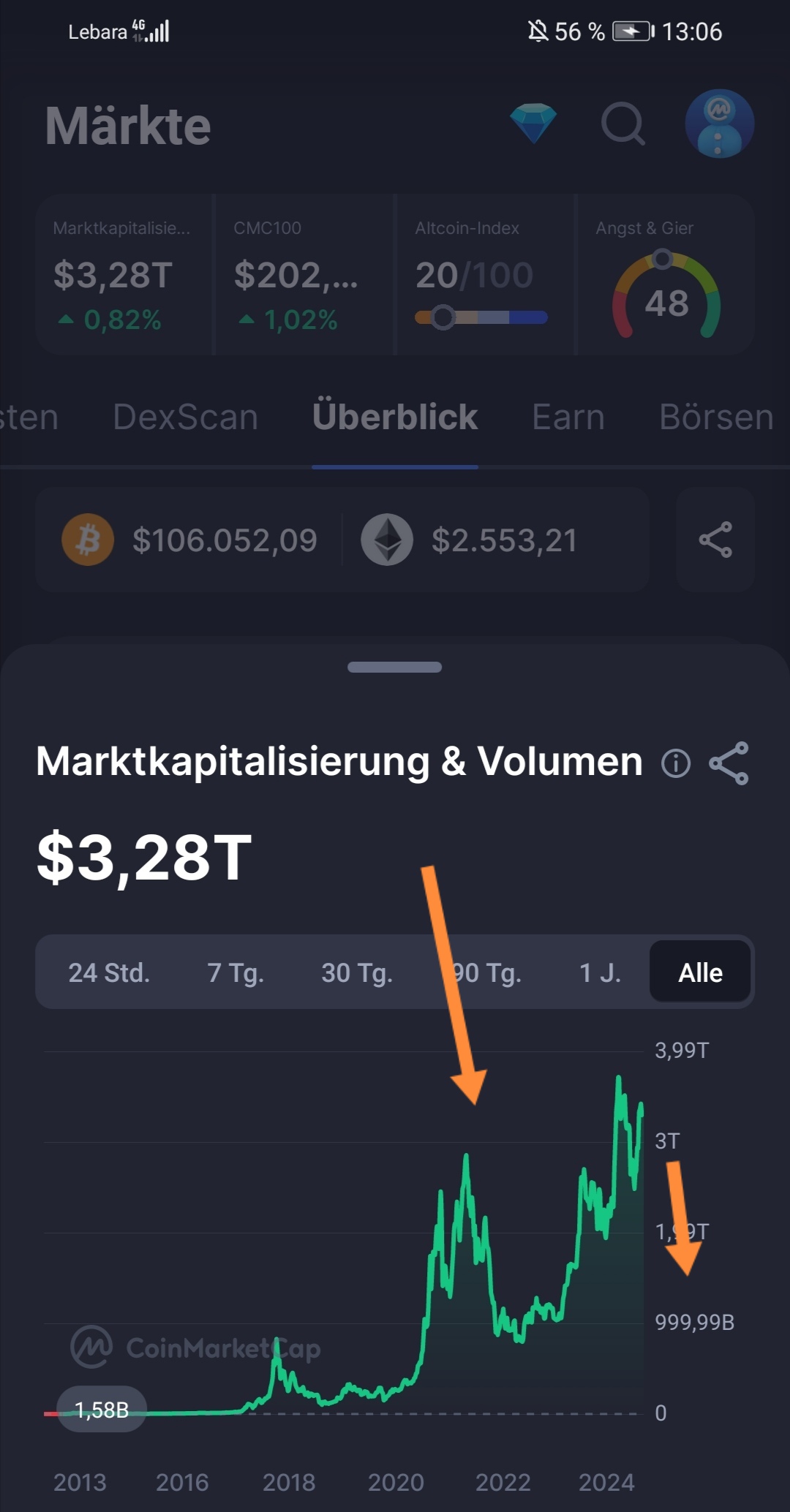Switch to the Börsen tab
Image resolution: width=790 pixels, height=1512 pixels.
[716, 417]
